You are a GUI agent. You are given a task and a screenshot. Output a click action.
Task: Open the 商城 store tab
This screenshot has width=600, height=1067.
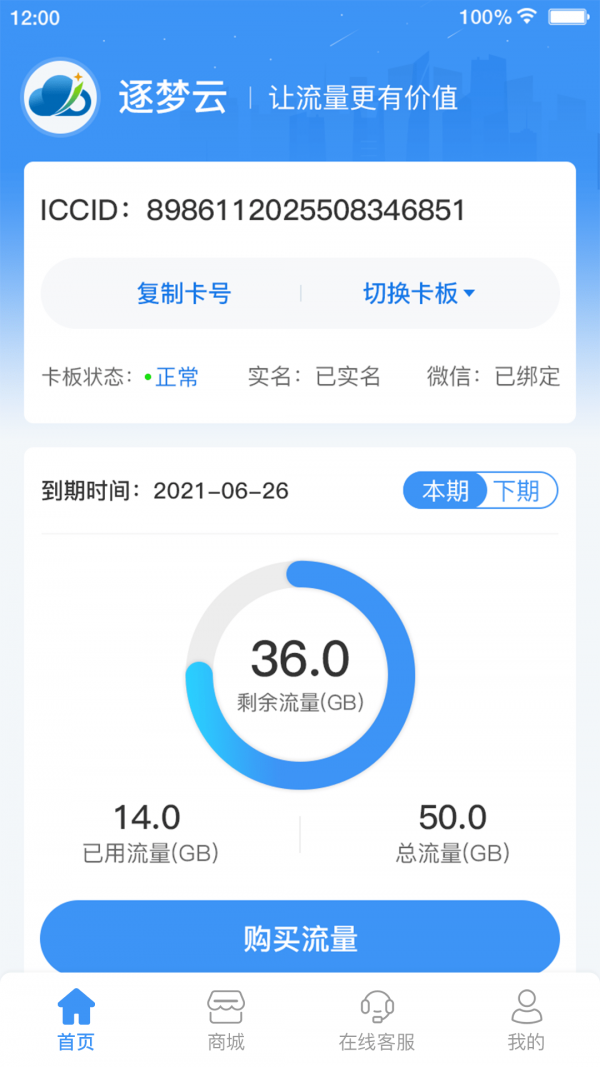[226, 1020]
